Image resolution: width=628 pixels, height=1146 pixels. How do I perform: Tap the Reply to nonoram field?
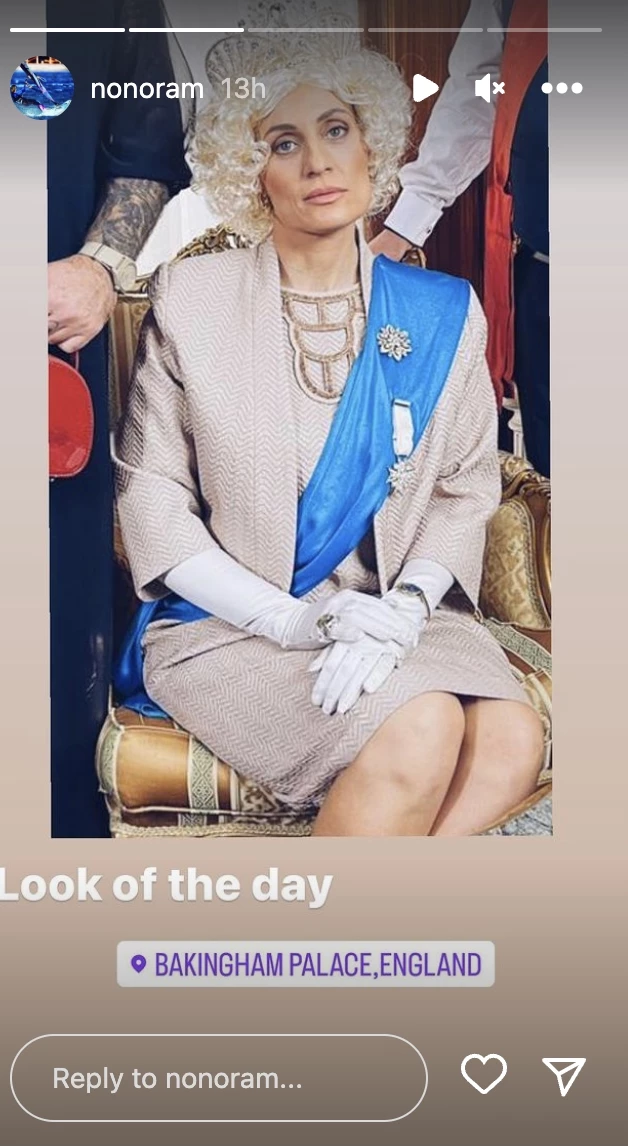click(x=218, y=1078)
